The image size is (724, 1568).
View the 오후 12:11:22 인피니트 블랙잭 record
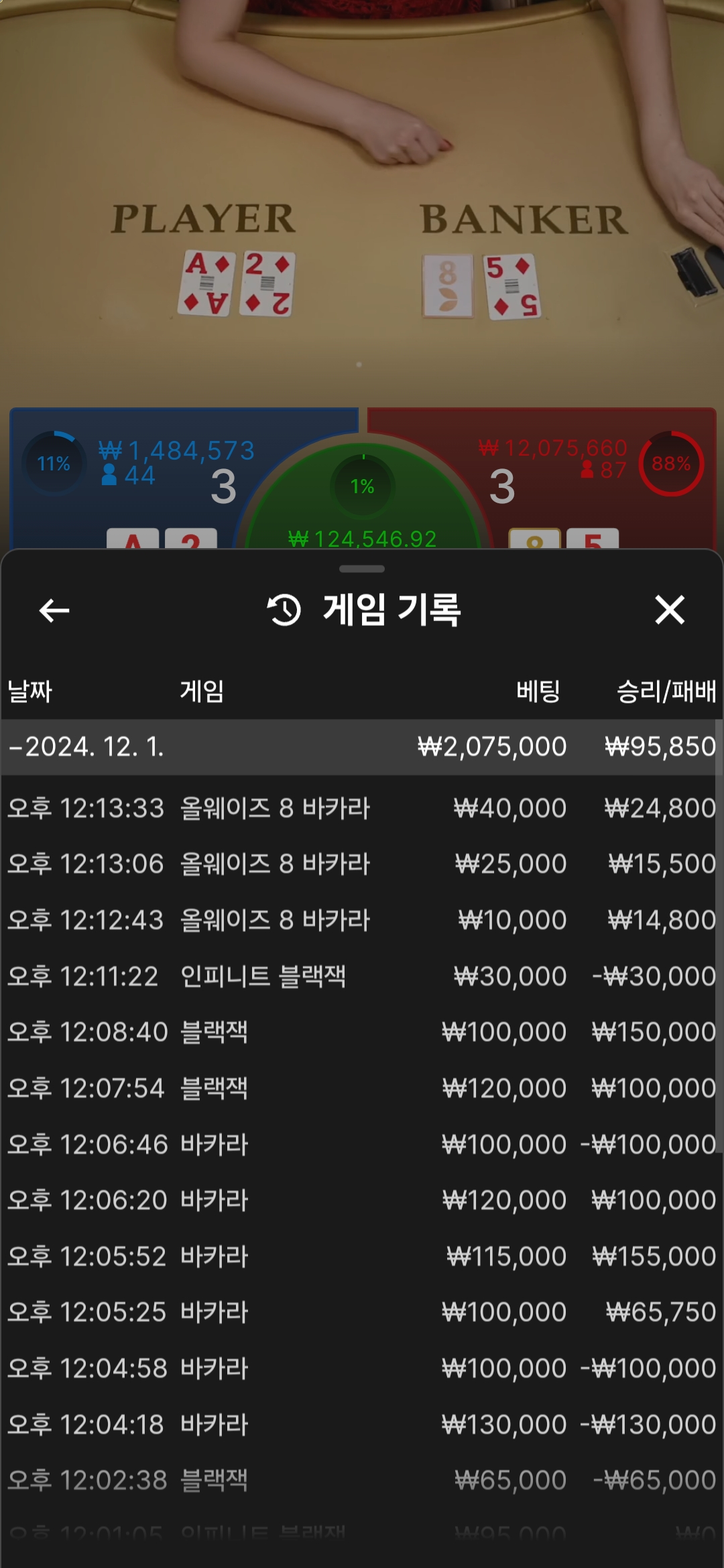[x=362, y=976]
